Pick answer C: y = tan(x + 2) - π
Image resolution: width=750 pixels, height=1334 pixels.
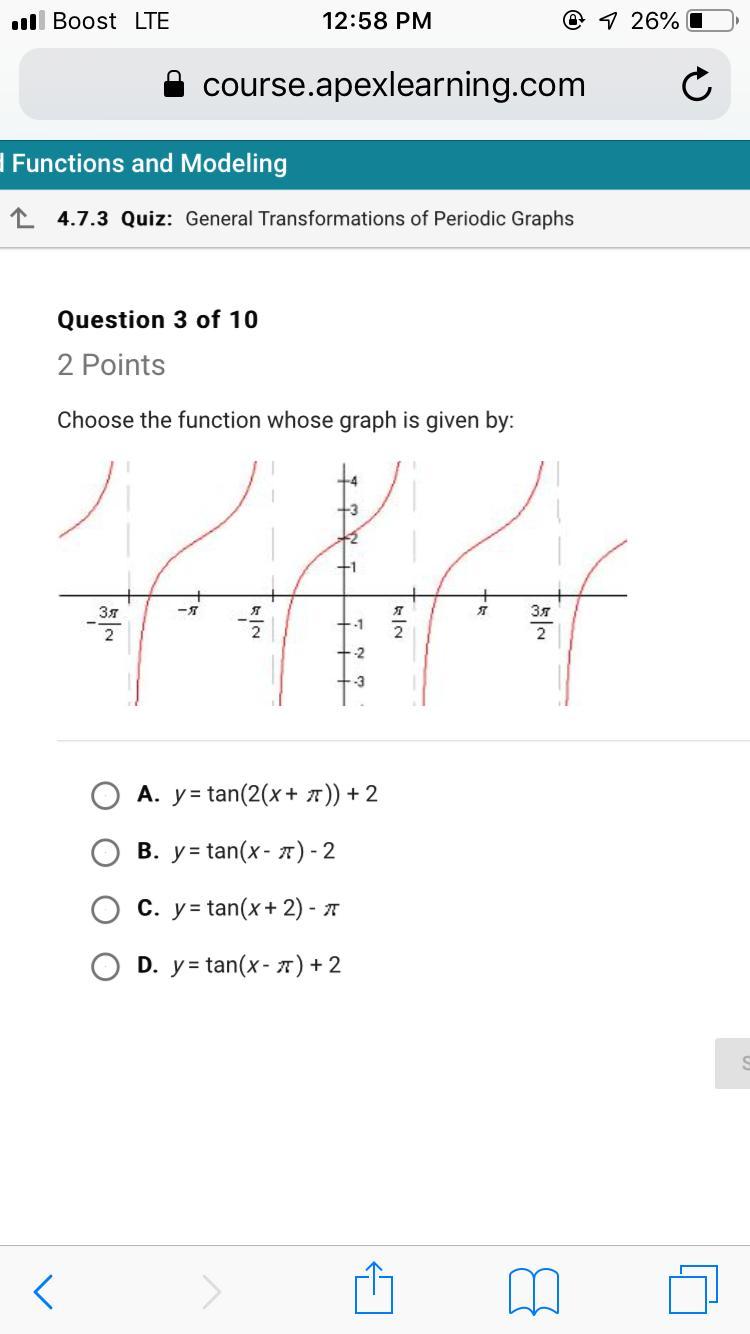point(105,909)
